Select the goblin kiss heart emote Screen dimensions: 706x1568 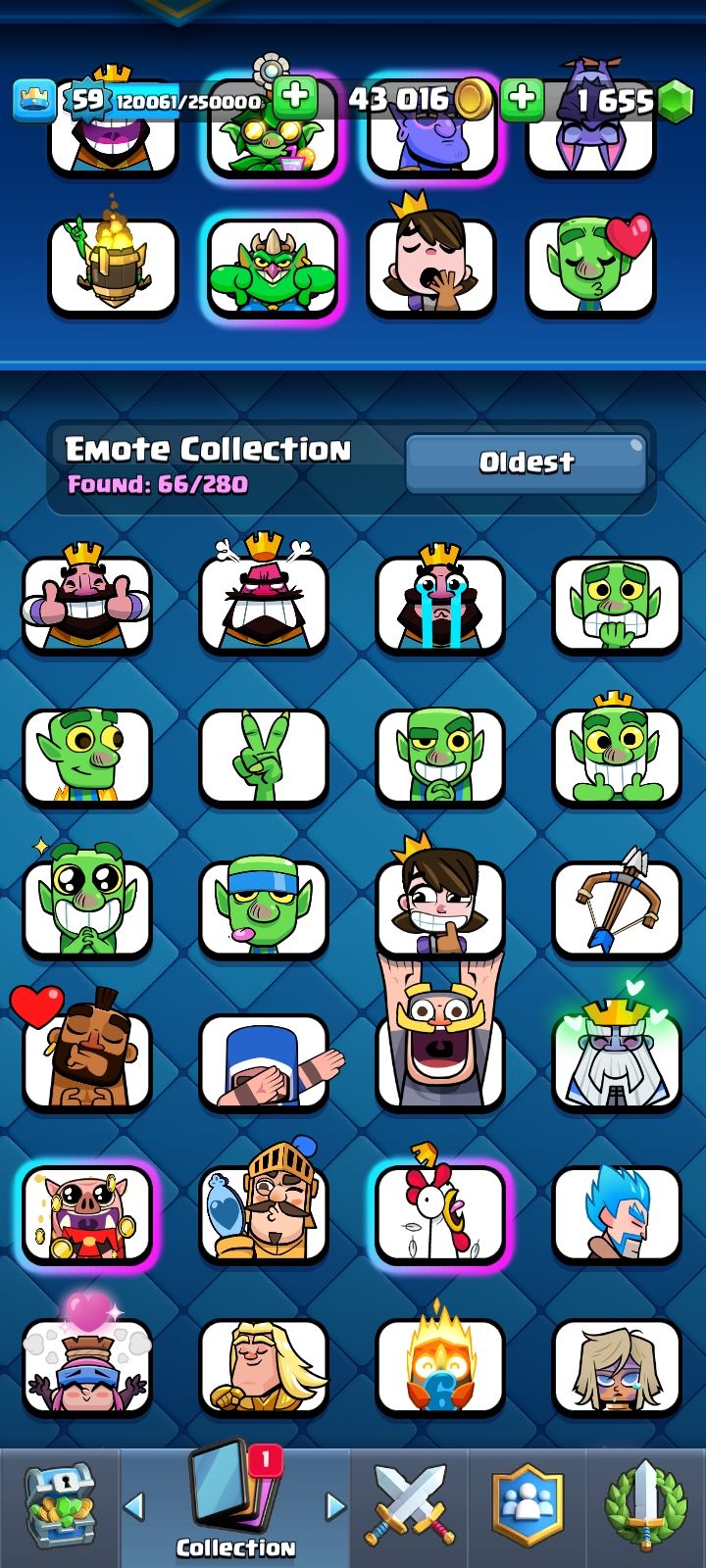point(590,267)
